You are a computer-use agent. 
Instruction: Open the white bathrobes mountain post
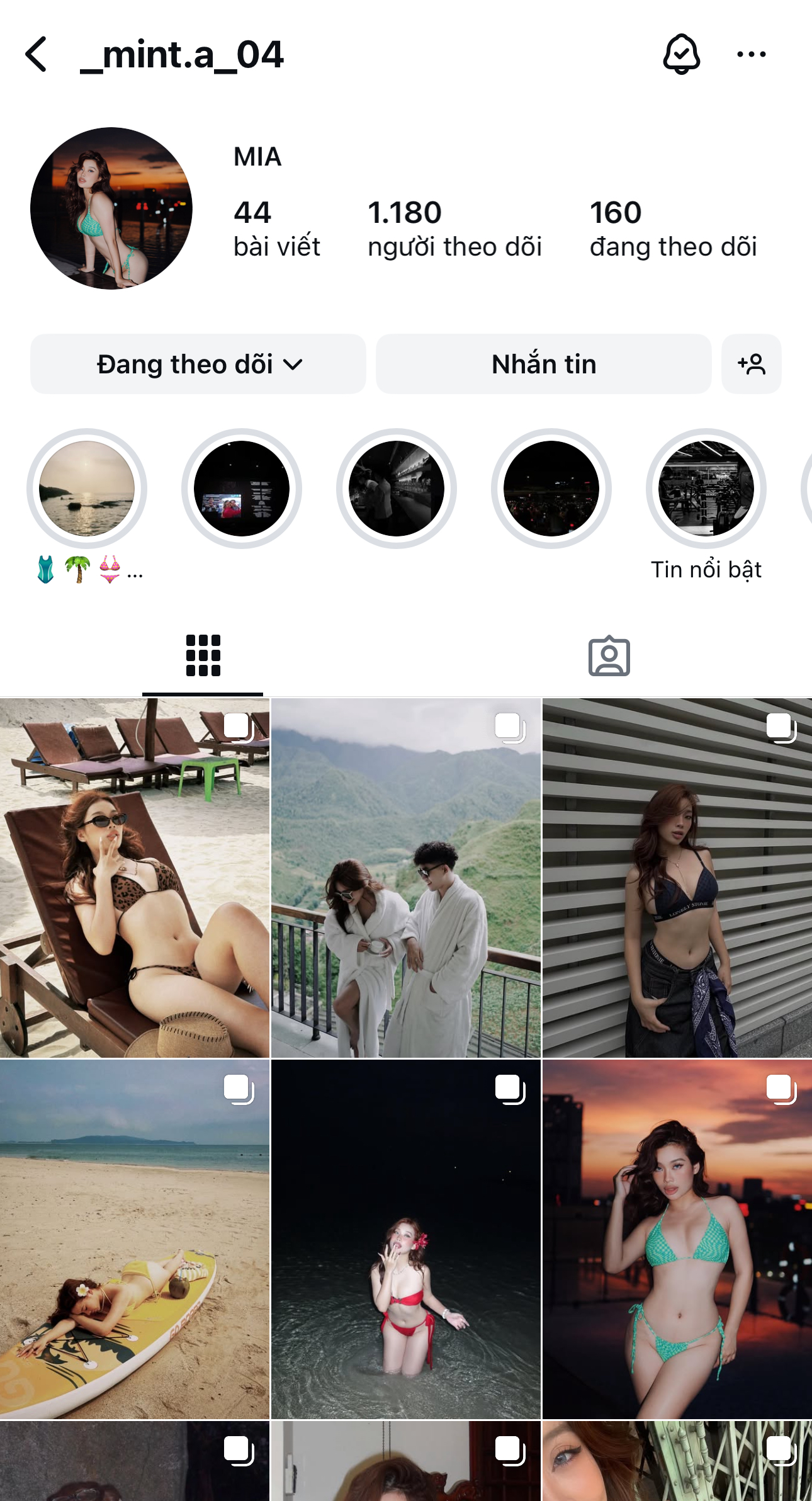(406, 878)
